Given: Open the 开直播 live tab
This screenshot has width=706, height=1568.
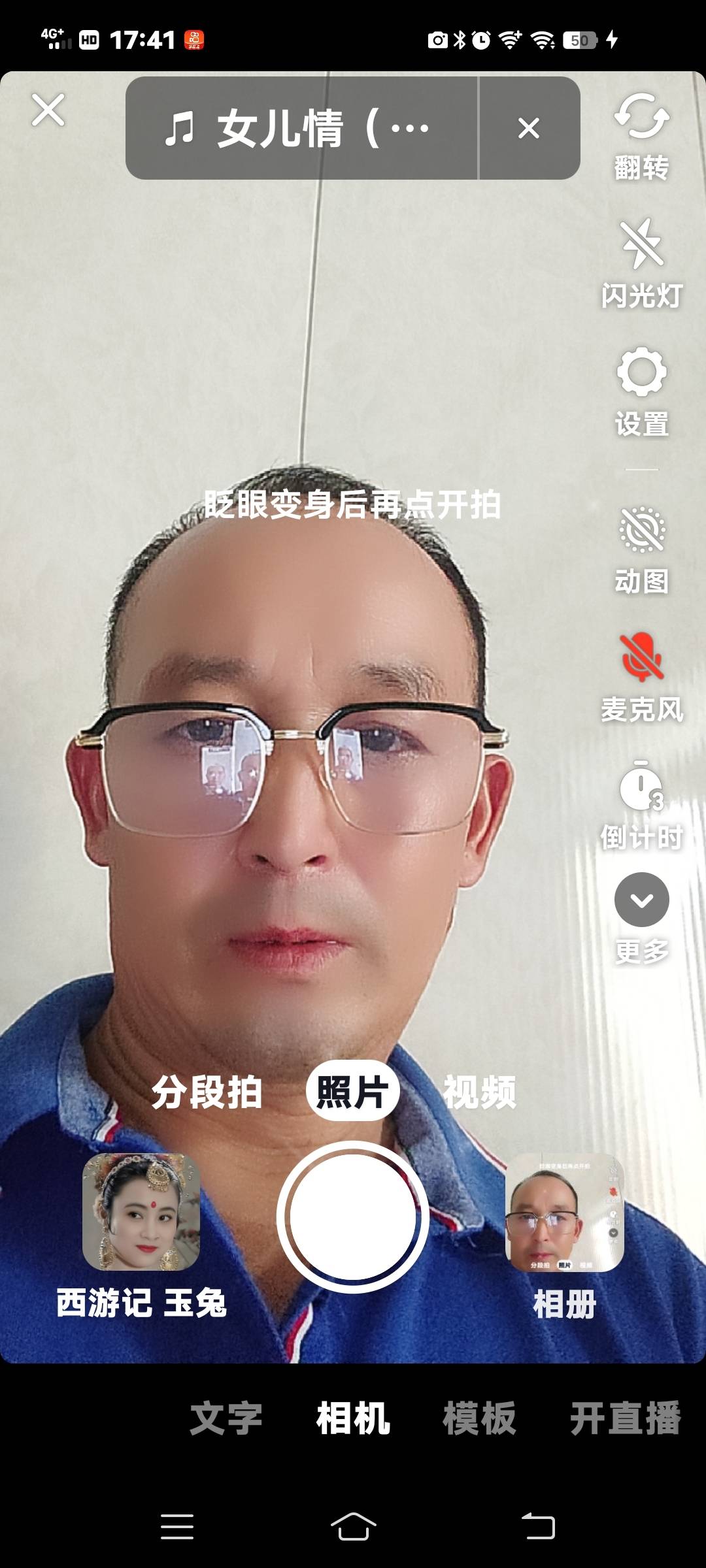Looking at the screenshot, I should pyautogui.click(x=625, y=1418).
